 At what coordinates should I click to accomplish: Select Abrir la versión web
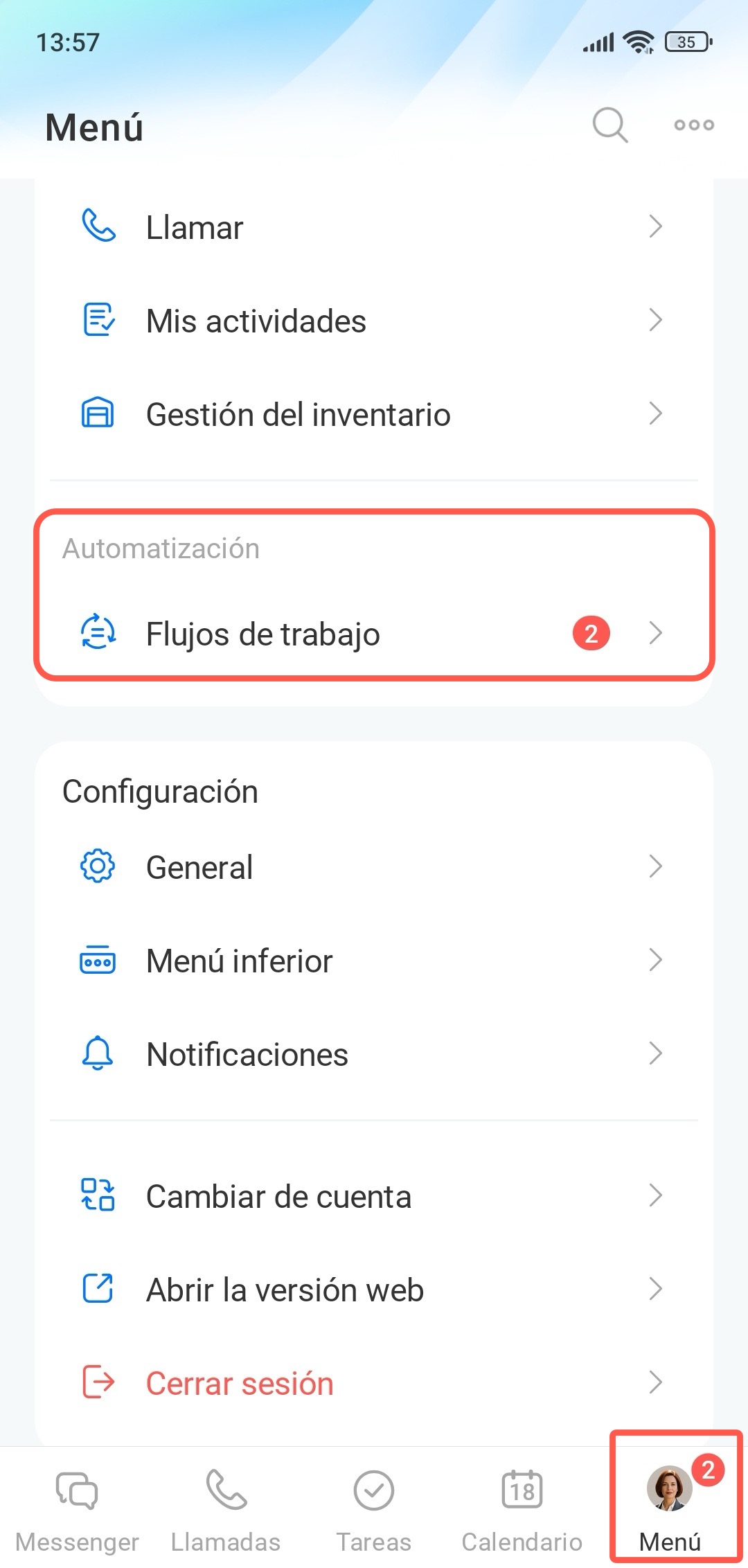tap(373, 1290)
